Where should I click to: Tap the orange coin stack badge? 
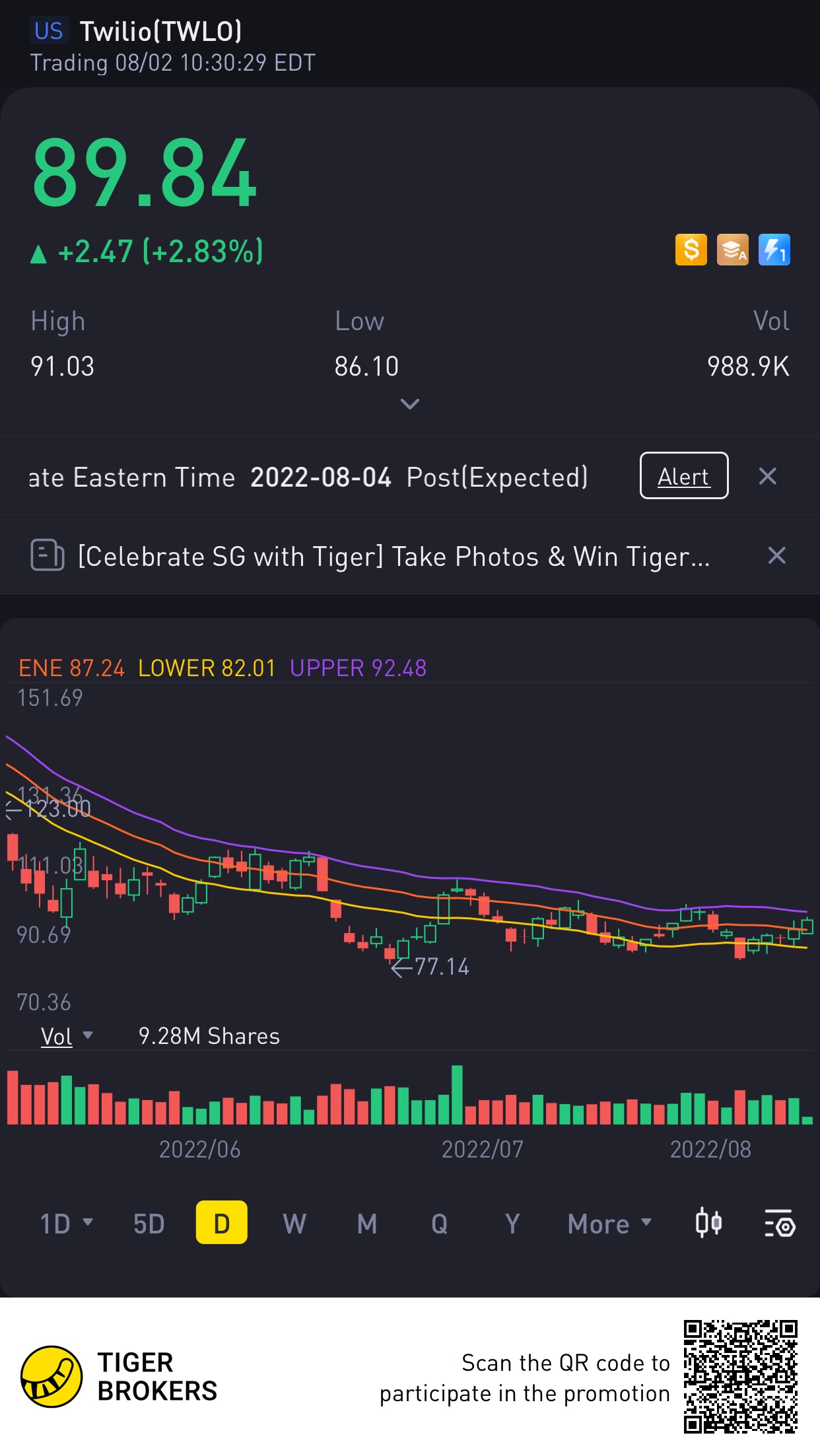[732, 250]
